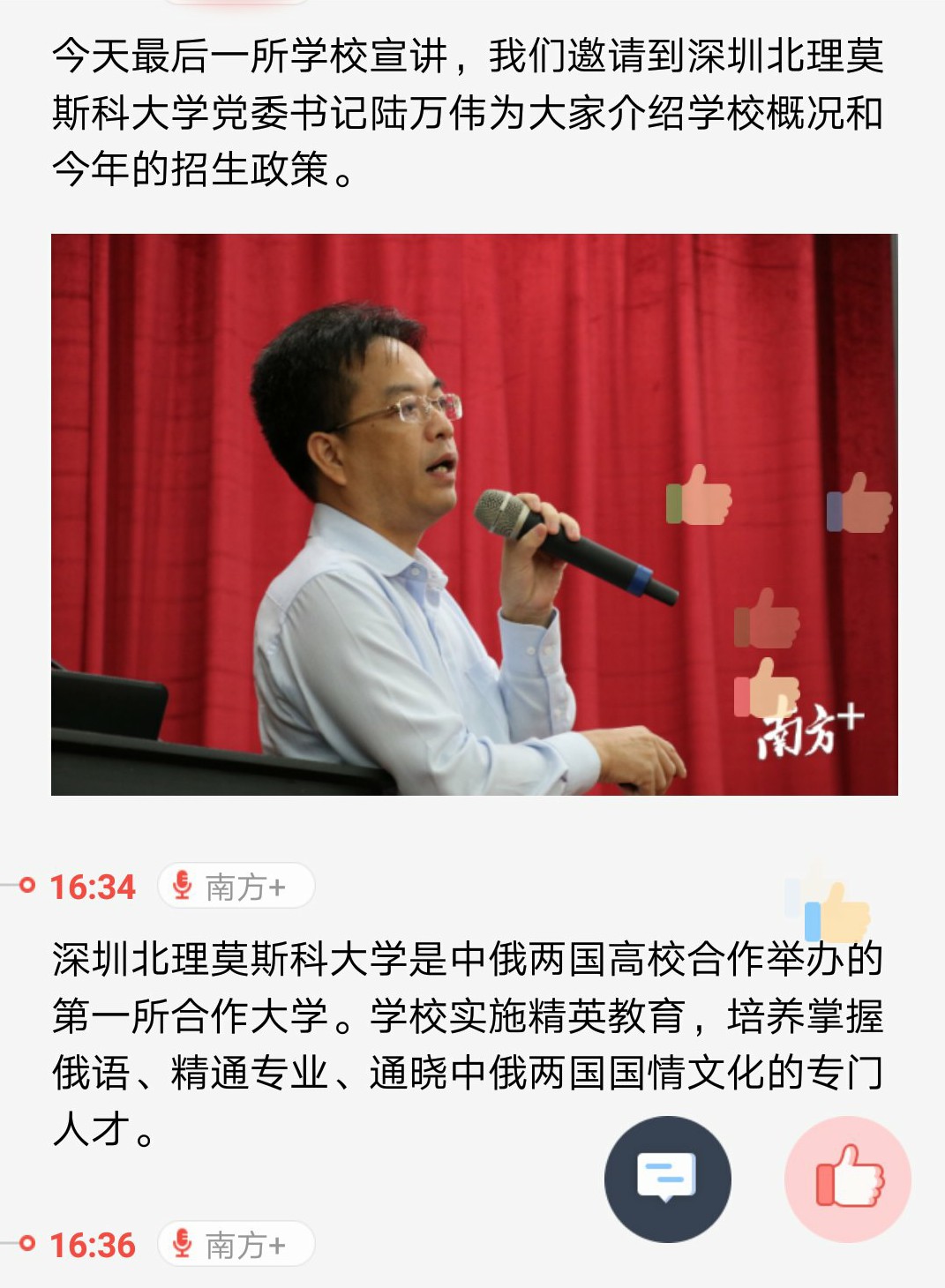Viewport: 945px width, 1288px height.
Task: Like this live stream
Action: [x=848, y=1179]
